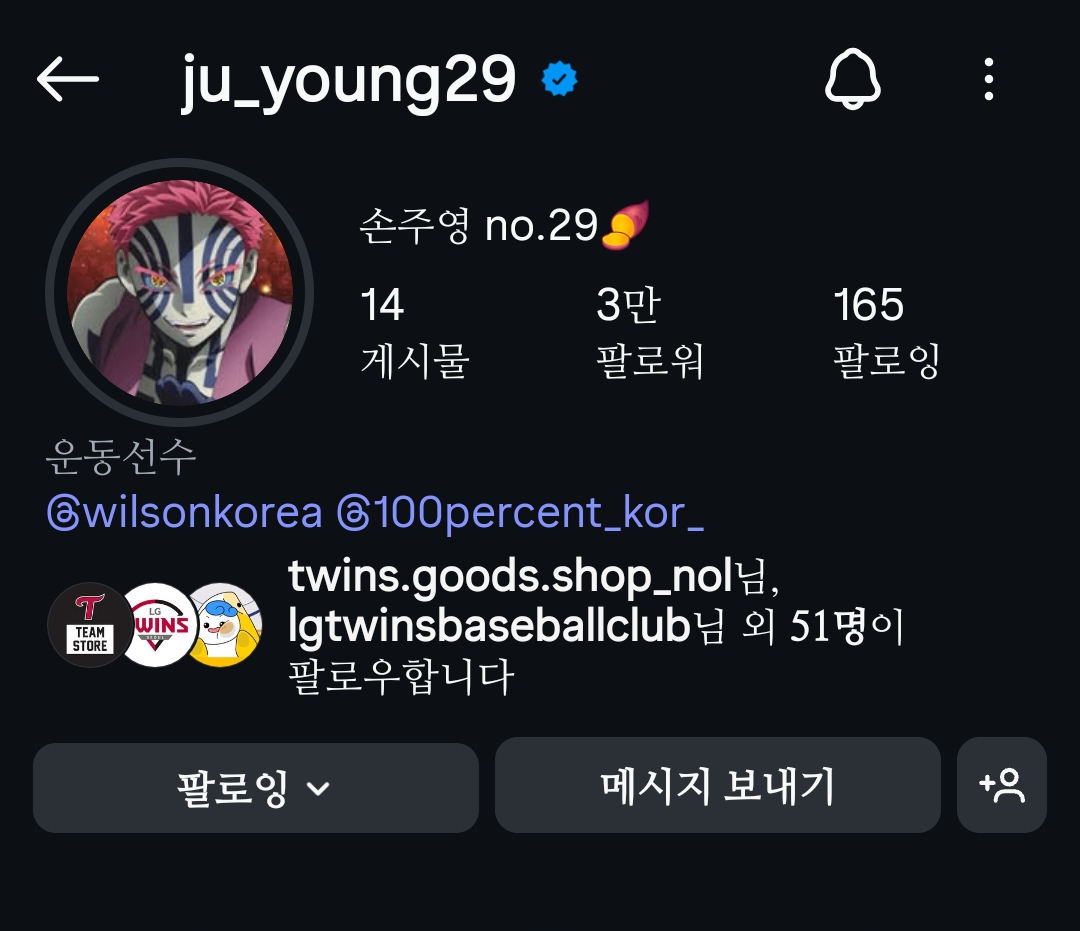Viewport: 1080px width, 931px height.
Task: View mutual followers including lgtwinsbaseballclub
Action: (595, 626)
